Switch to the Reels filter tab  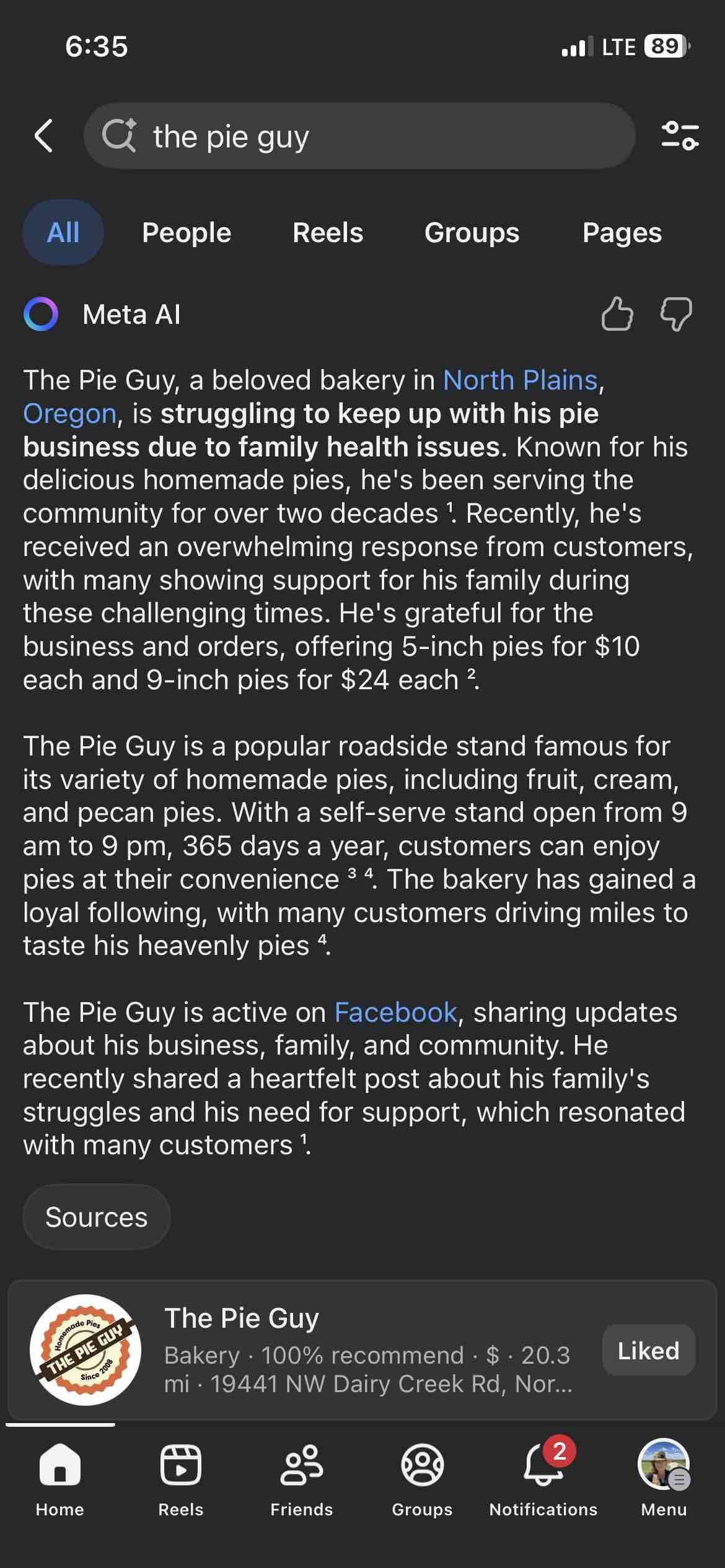pyautogui.click(x=328, y=233)
